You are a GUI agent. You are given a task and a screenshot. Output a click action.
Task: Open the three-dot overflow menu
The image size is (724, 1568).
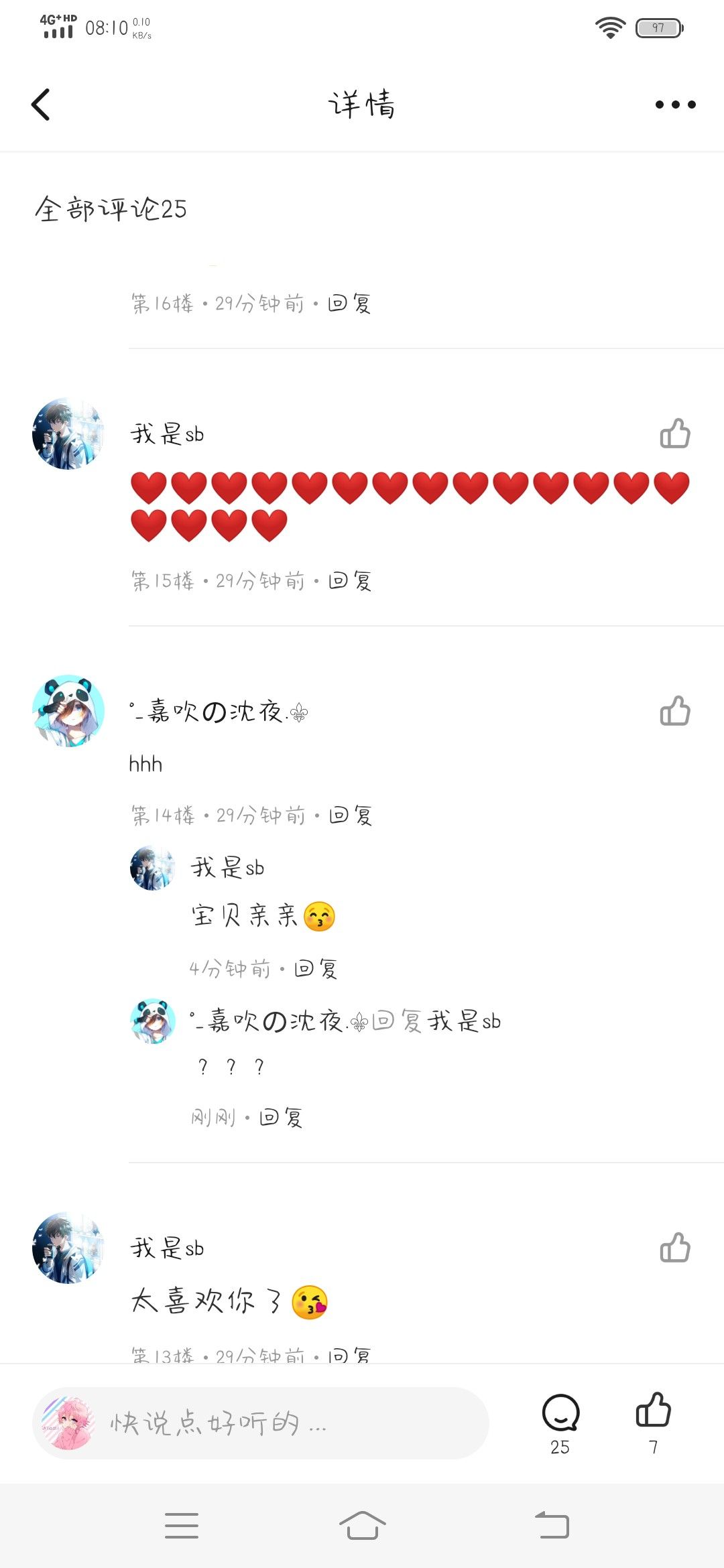click(x=675, y=105)
